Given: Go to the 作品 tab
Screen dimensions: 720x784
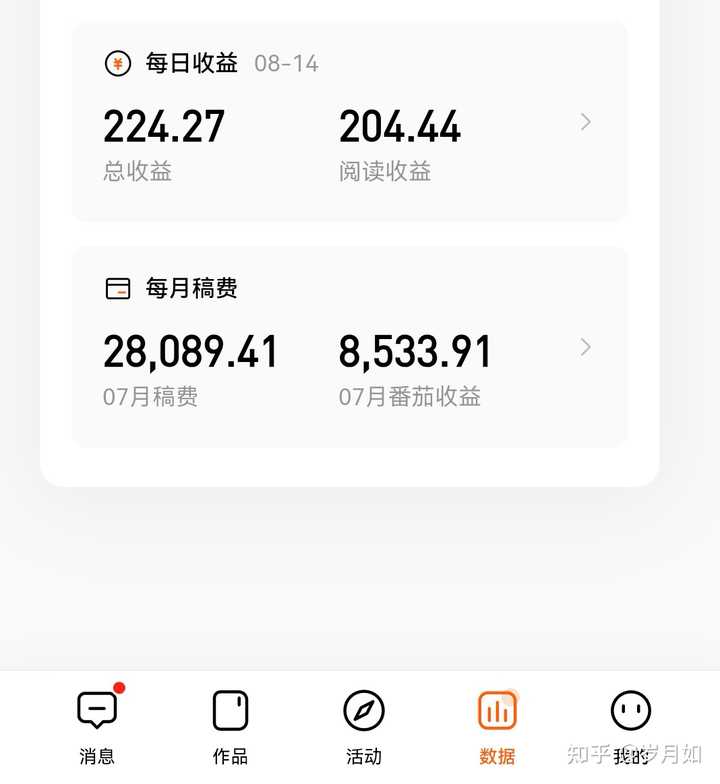Looking at the screenshot, I should 230,726.
